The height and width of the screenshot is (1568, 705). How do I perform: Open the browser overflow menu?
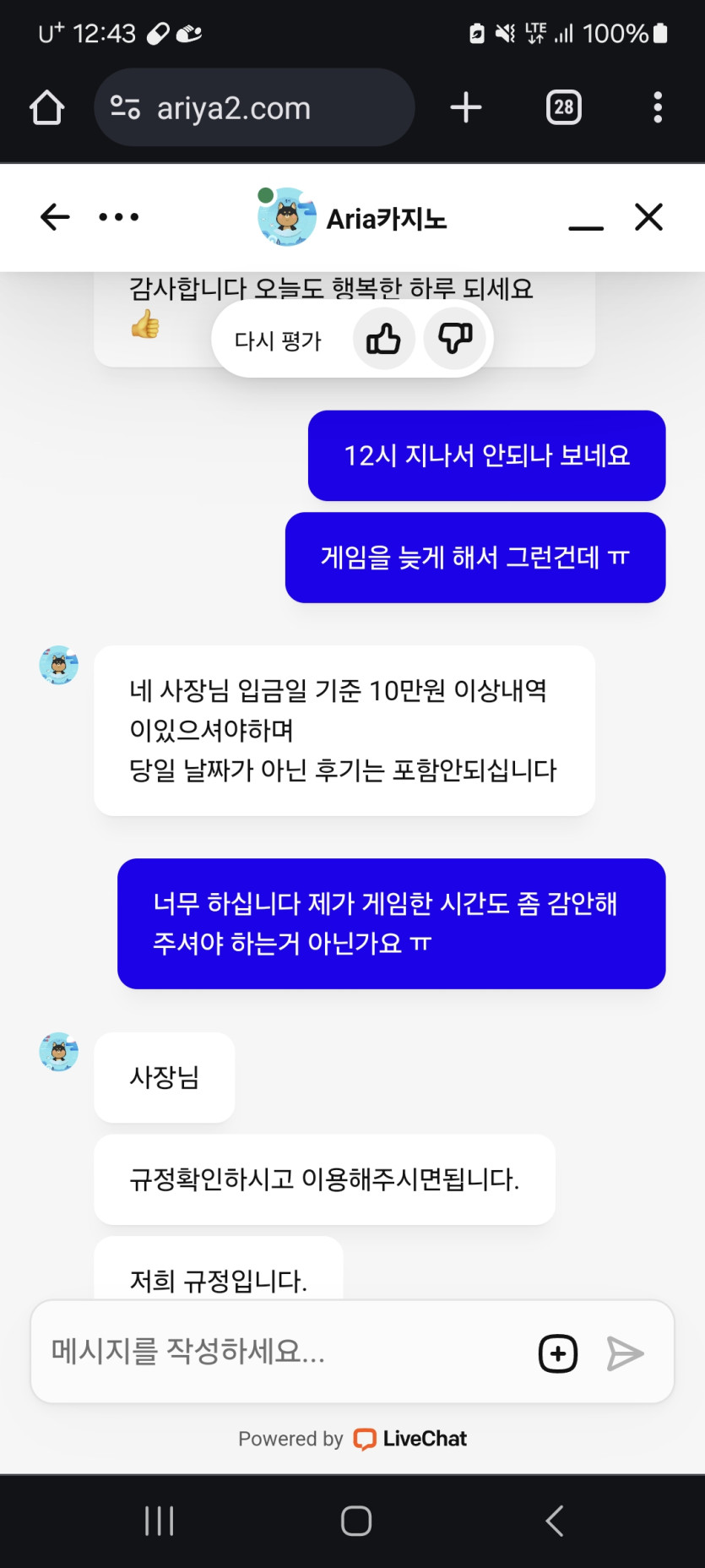(658, 108)
